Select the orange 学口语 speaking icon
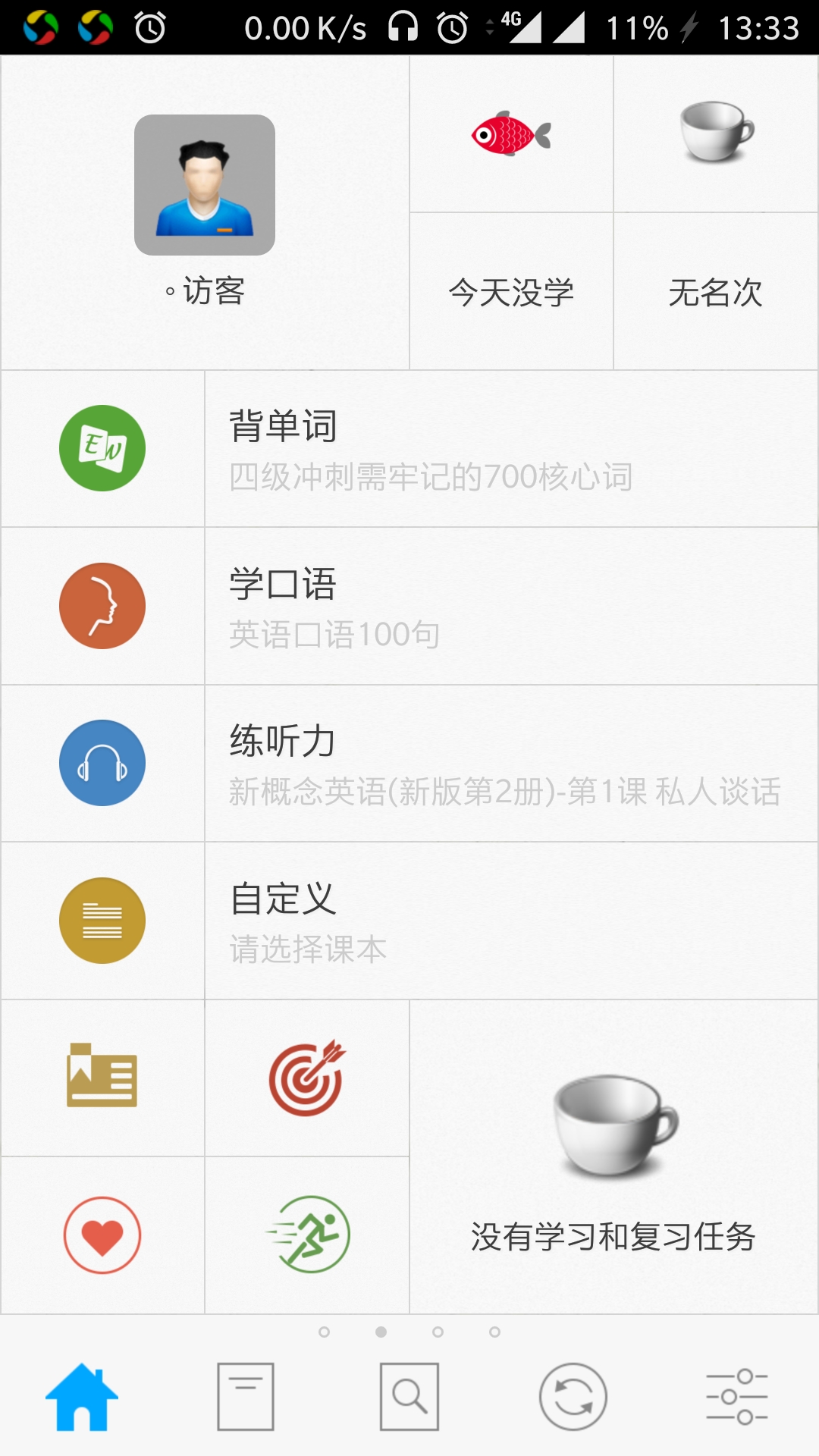This screenshot has width=819, height=1456. pyautogui.click(x=102, y=606)
